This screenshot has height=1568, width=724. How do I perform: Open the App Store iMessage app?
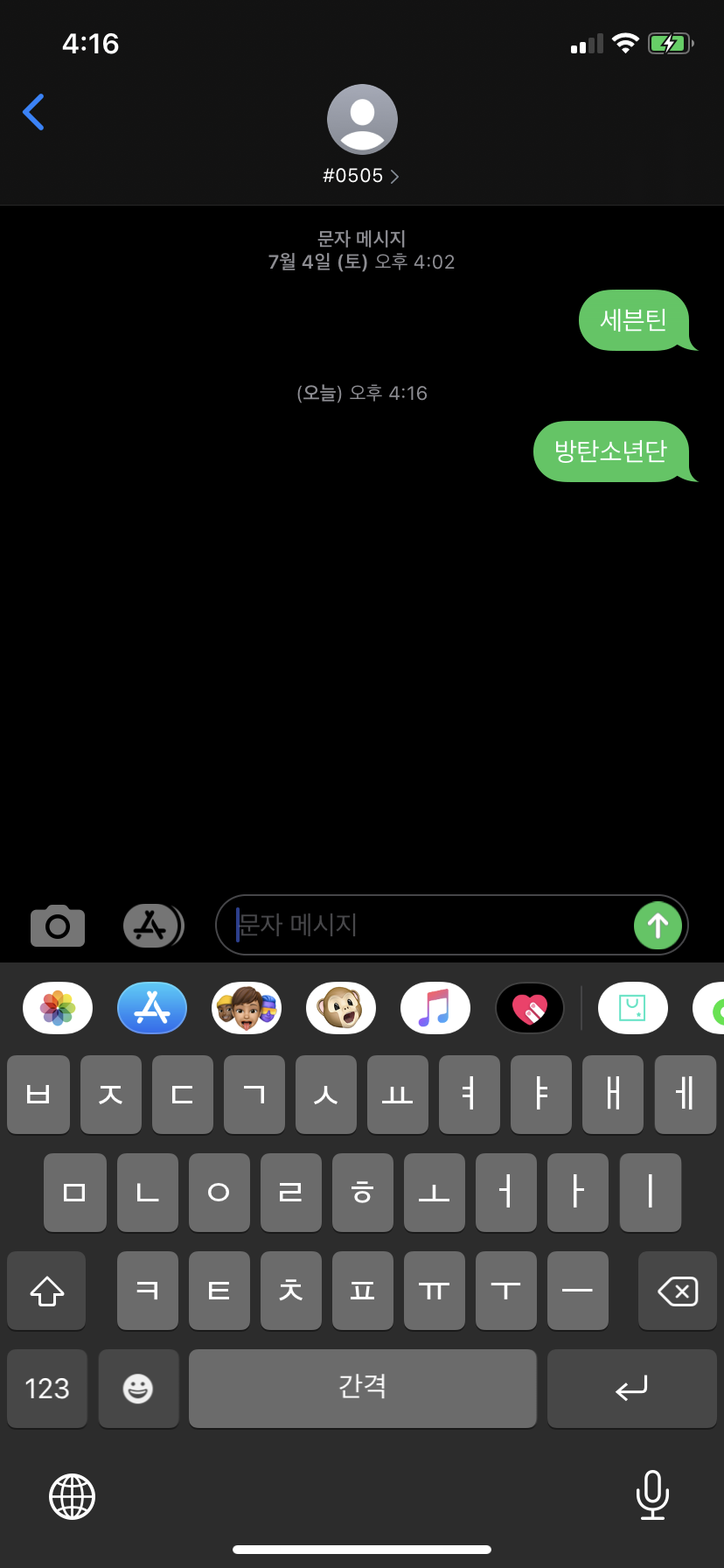tap(152, 1008)
